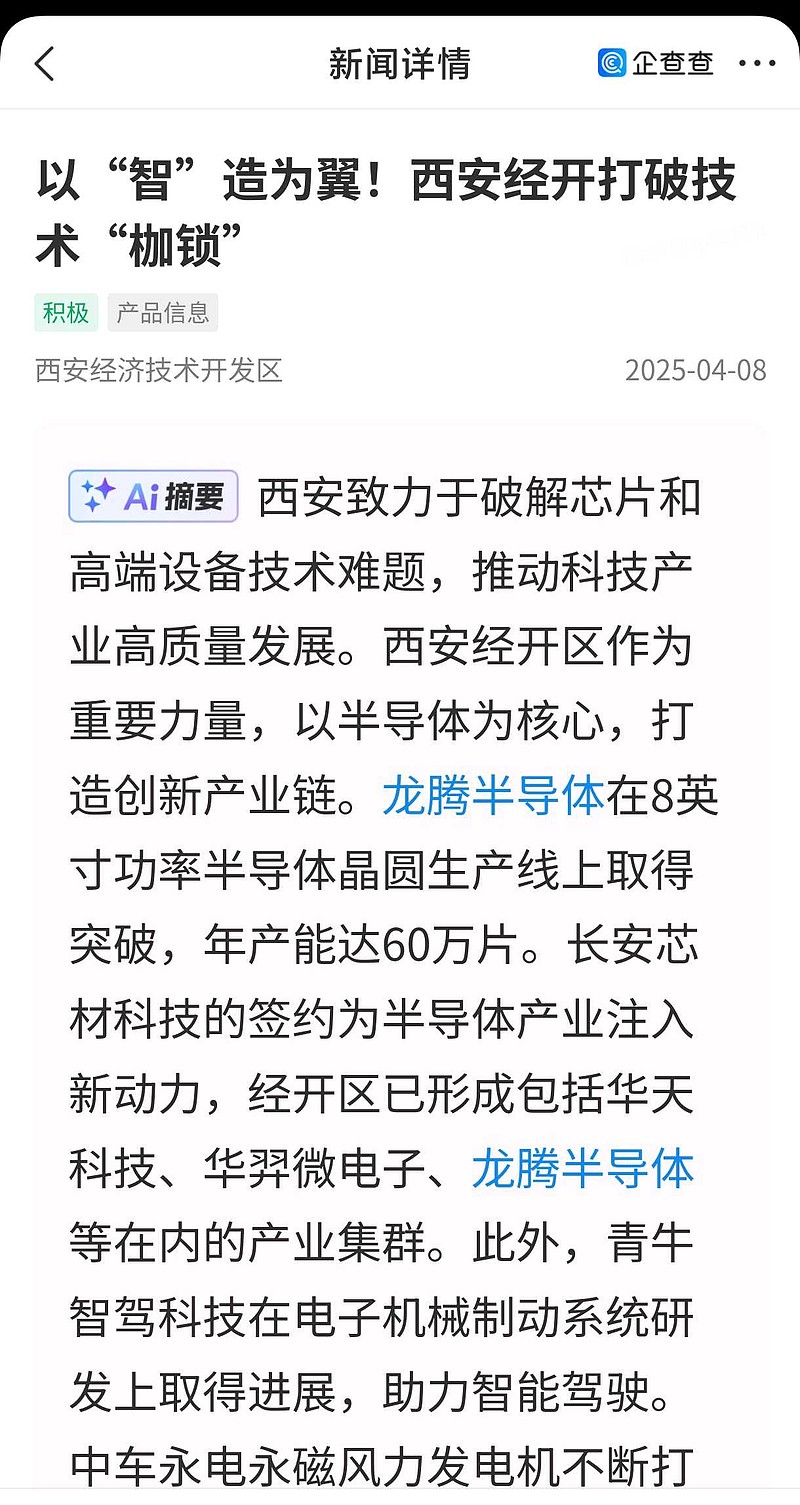
Task: Select the 积极 sentiment tag
Action: click(x=63, y=312)
